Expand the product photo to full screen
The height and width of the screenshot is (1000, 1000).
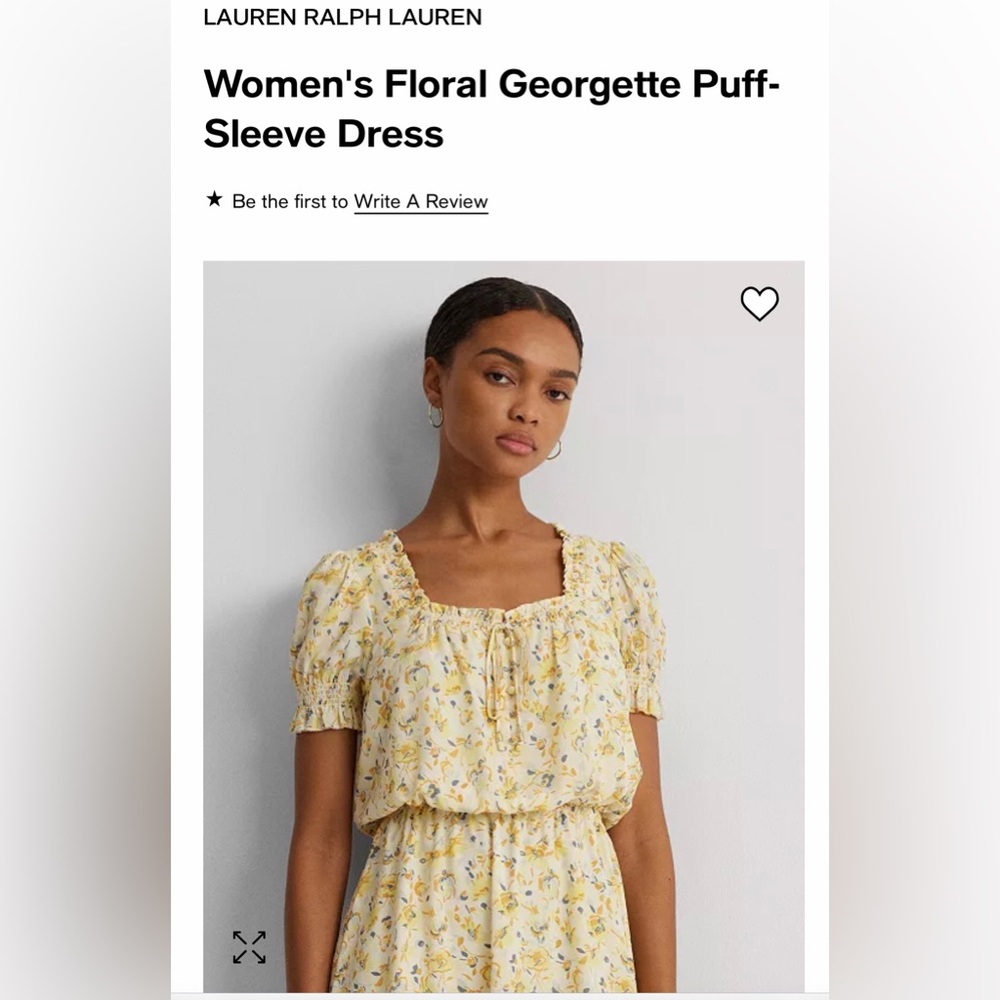[x=249, y=947]
